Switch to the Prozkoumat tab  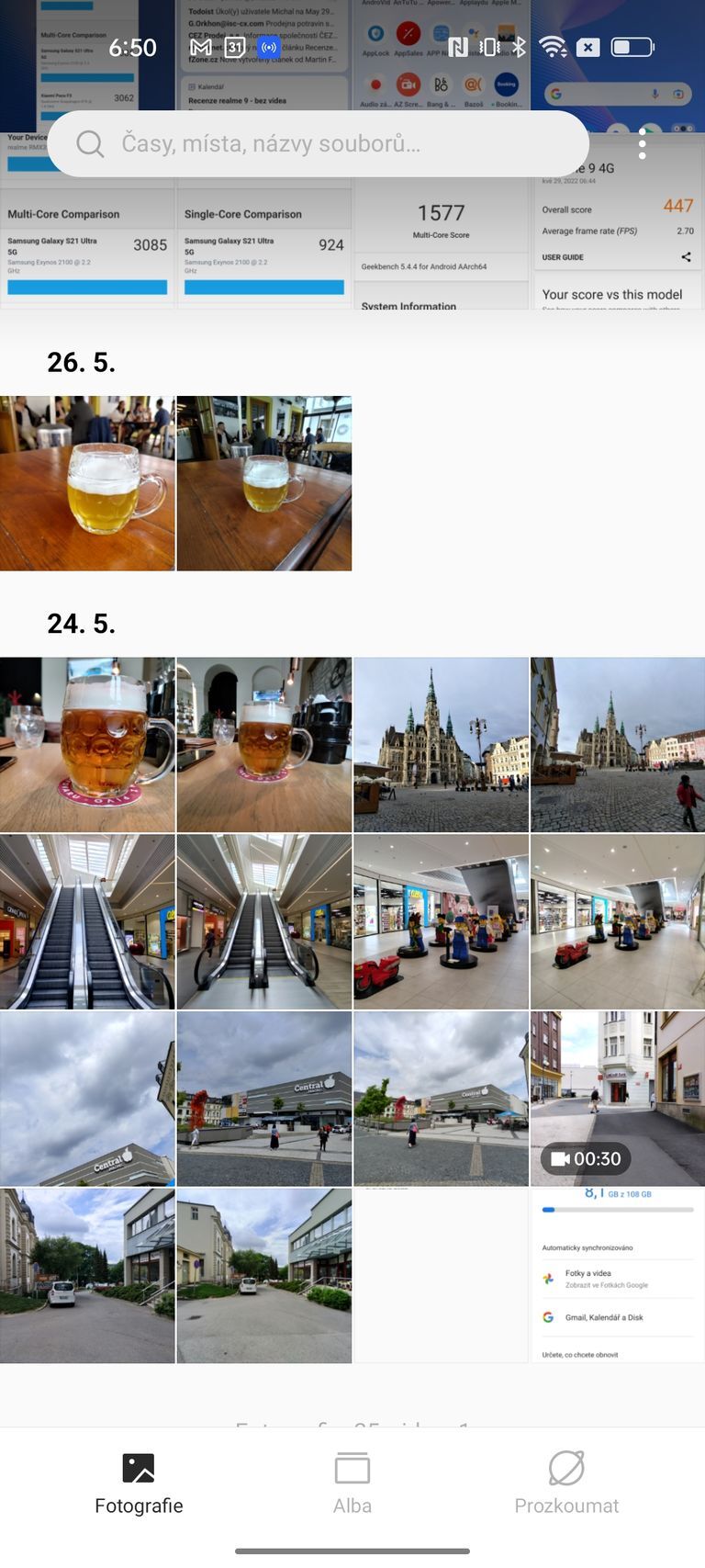pyautogui.click(x=566, y=1483)
